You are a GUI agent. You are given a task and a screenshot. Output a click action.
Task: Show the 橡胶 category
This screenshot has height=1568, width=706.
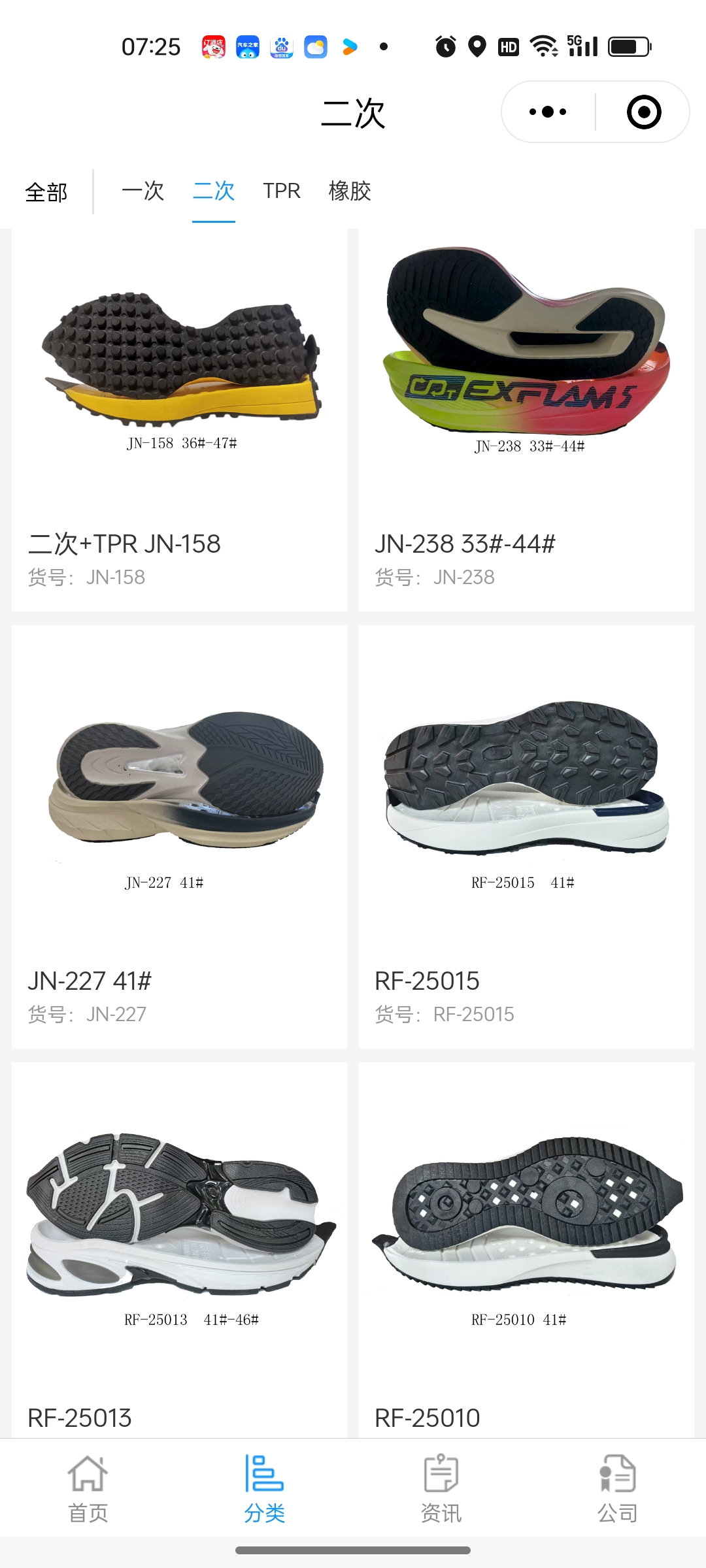pos(350,191)
